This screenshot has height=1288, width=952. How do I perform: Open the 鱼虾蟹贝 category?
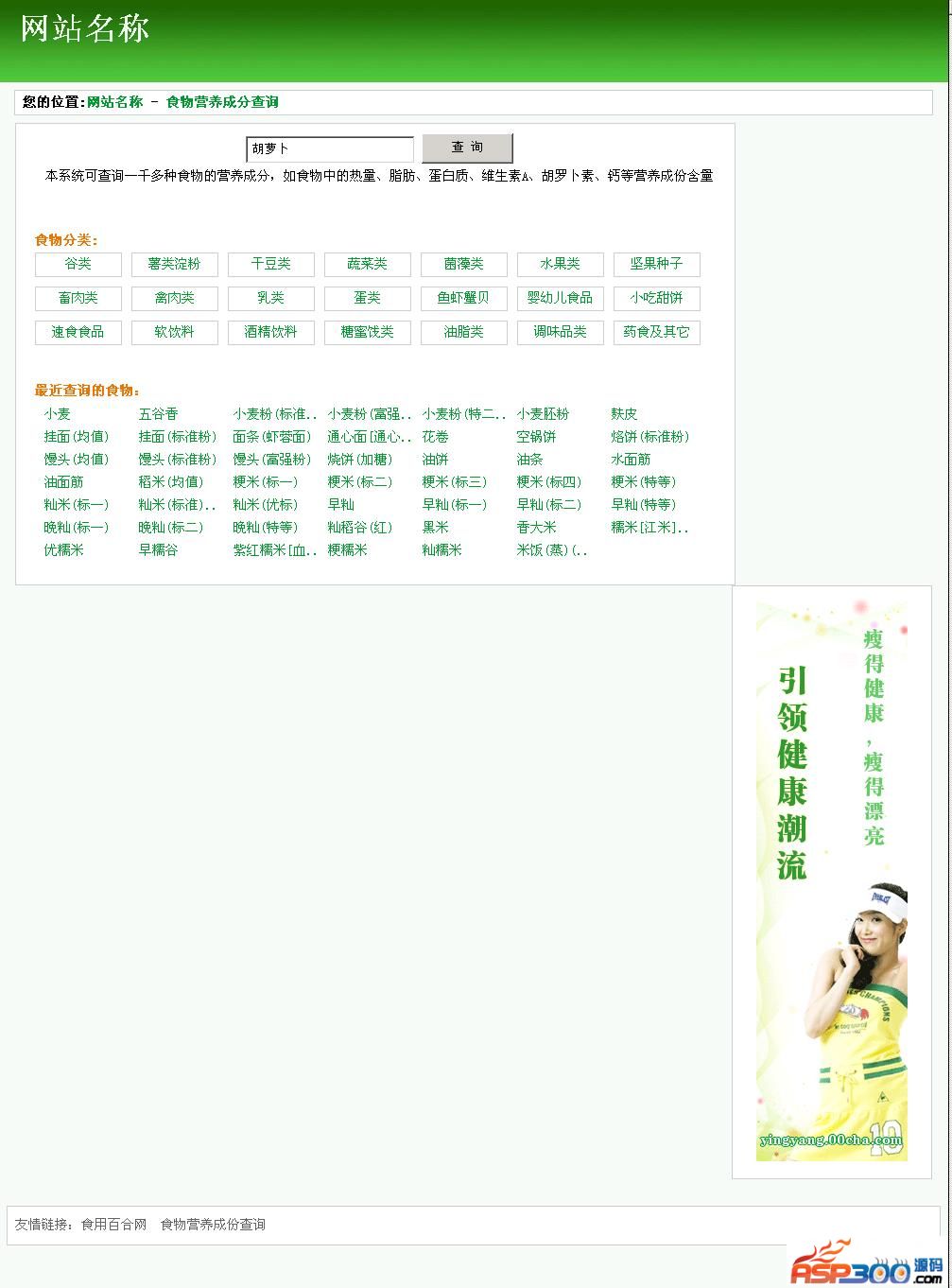coord(463,299)
